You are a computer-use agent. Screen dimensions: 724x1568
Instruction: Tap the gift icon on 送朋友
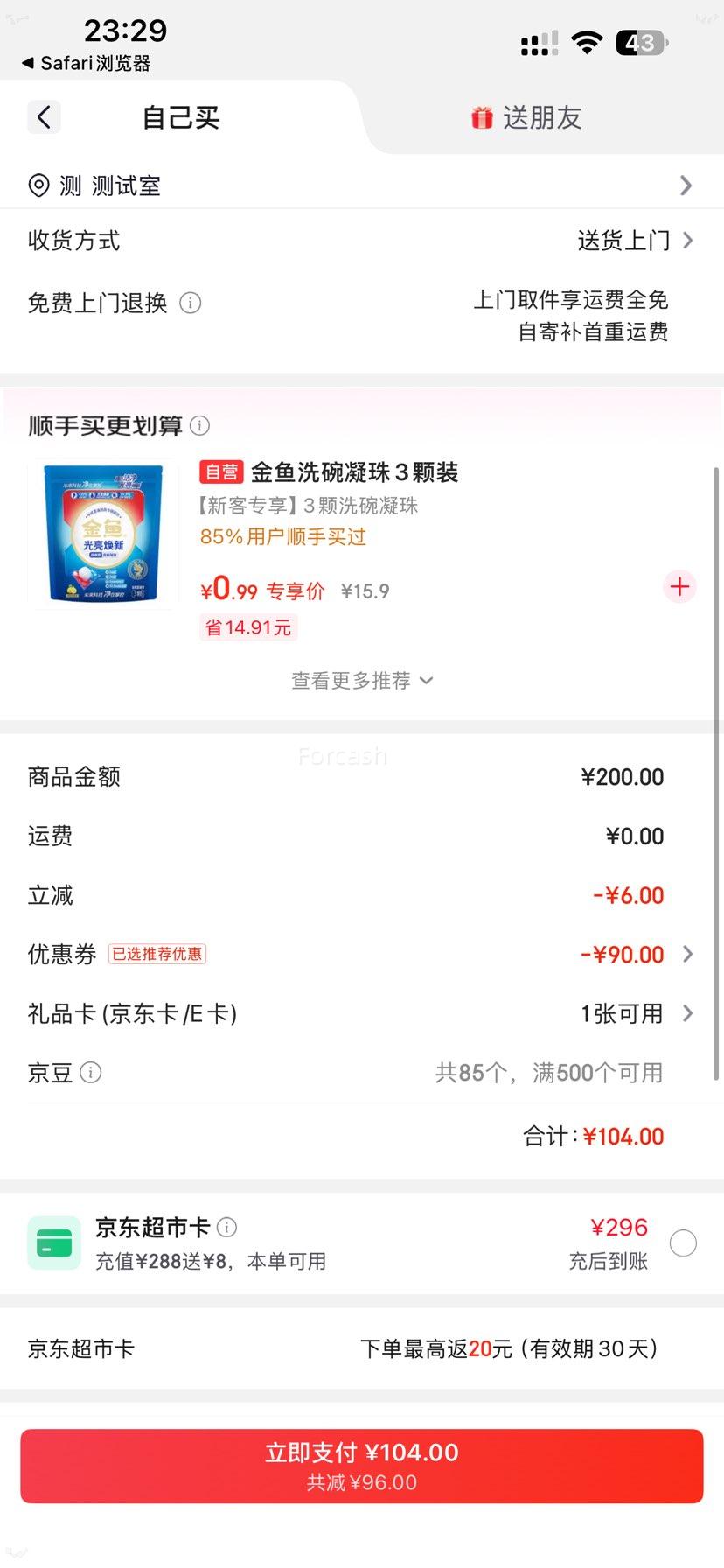pos(483,116)
